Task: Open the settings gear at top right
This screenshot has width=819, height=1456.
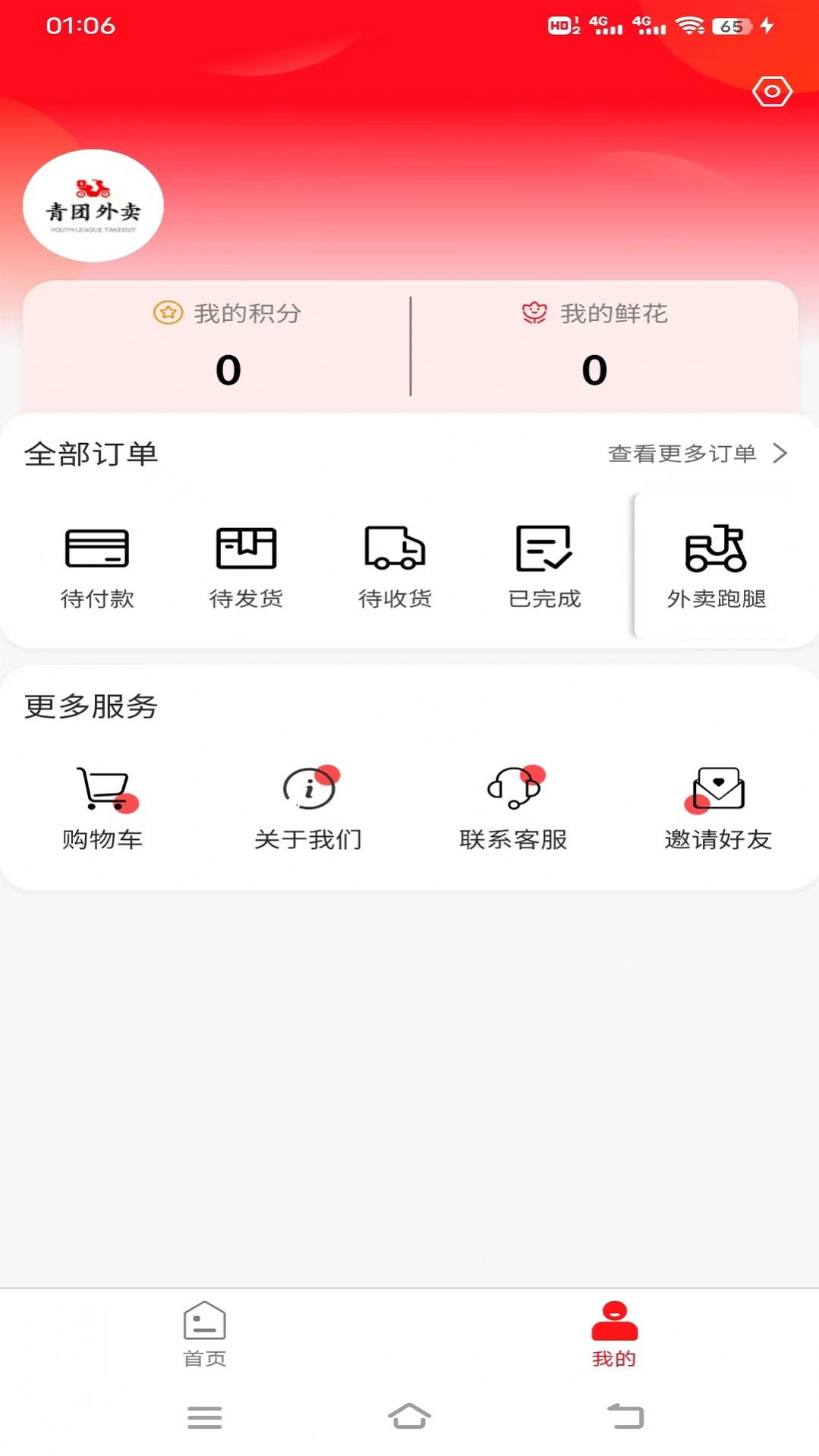Action: pyautogui.click(x=771, y=91)
